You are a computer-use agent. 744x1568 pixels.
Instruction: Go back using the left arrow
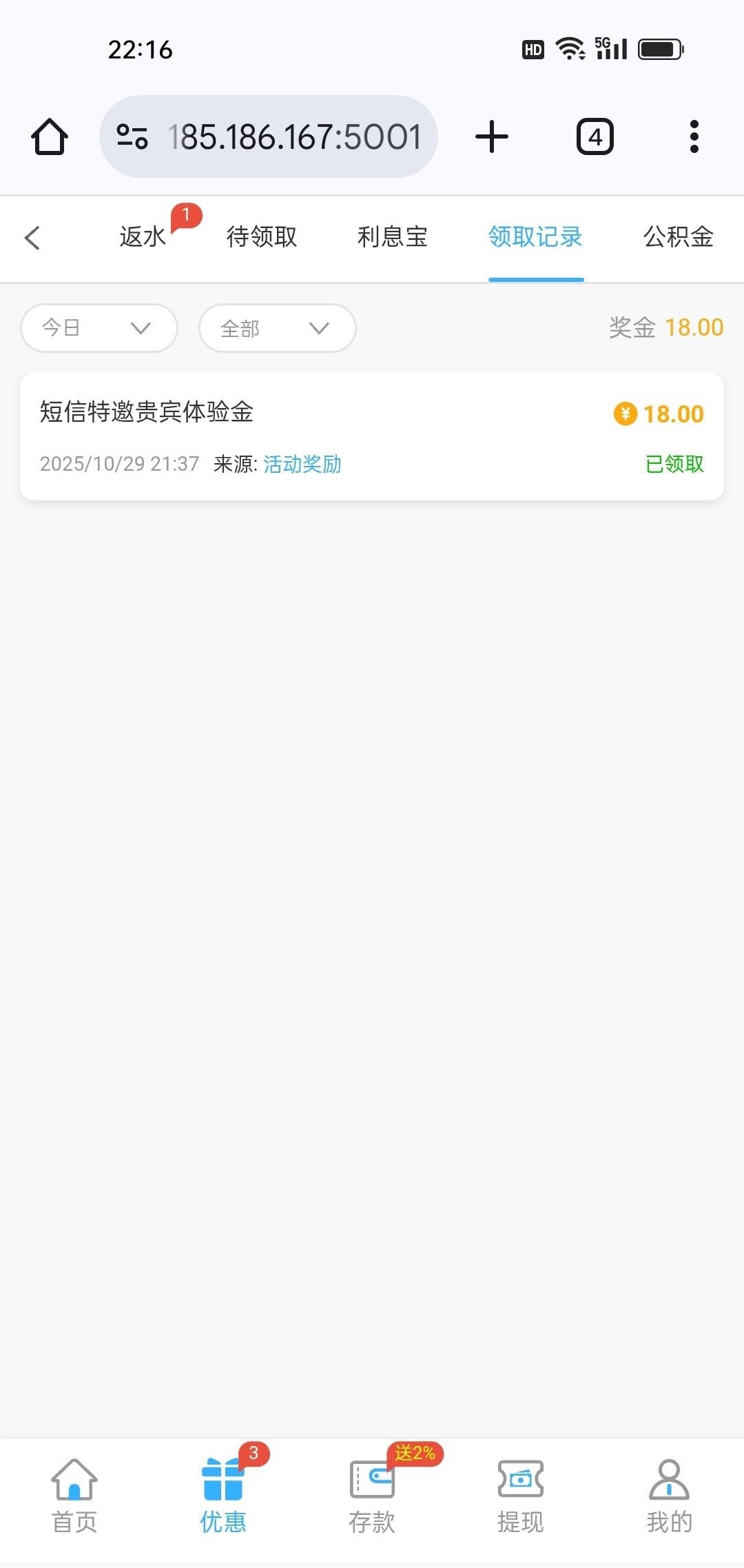[x=32, y=238]
